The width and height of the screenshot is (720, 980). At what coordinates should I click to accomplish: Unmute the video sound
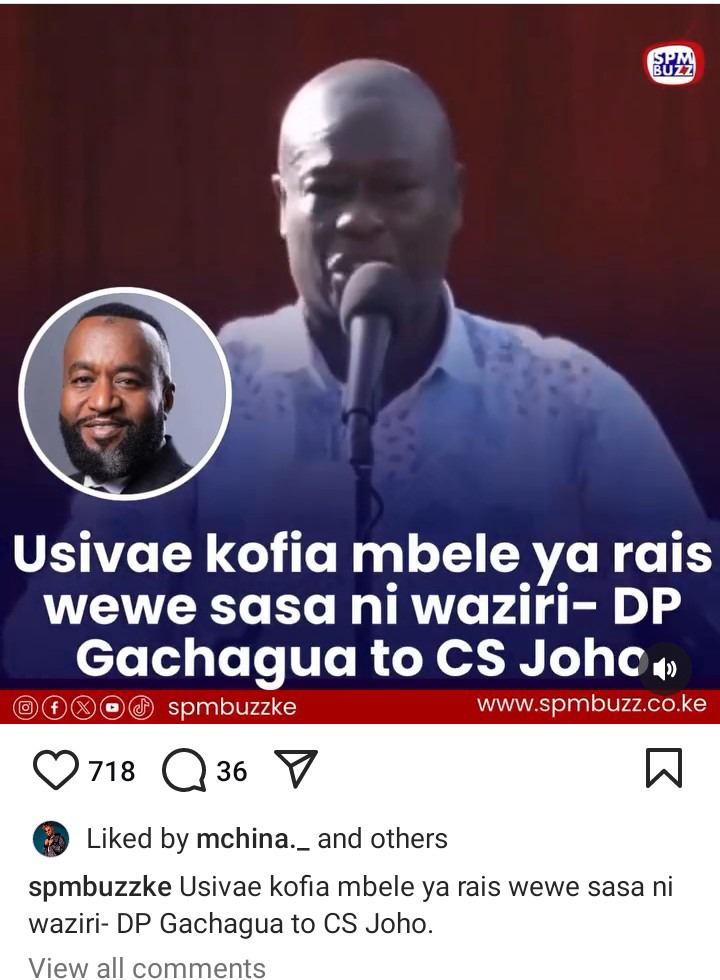point(665,669)
